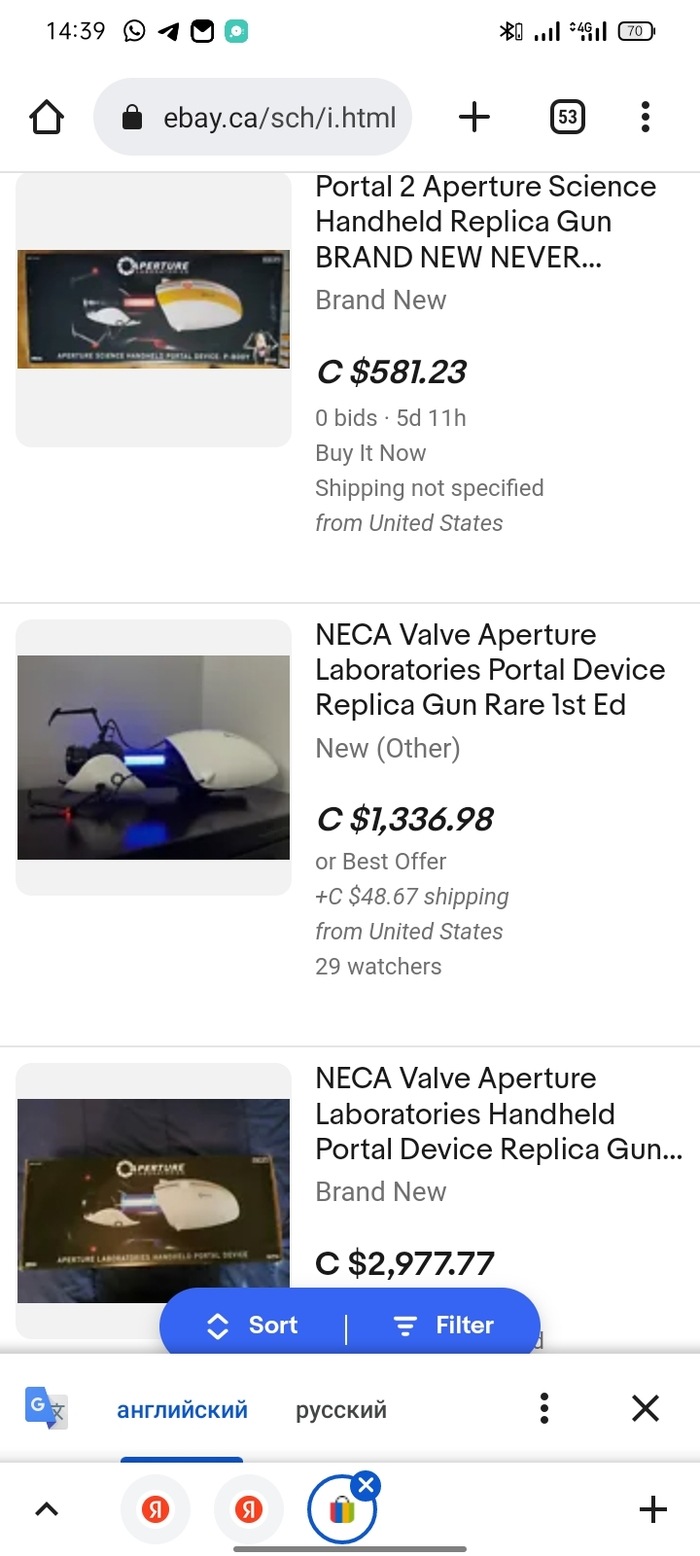The height and width of the screenshot is (1556, 700).
Task: Translate the page to русский
Action: point(341,1410)
